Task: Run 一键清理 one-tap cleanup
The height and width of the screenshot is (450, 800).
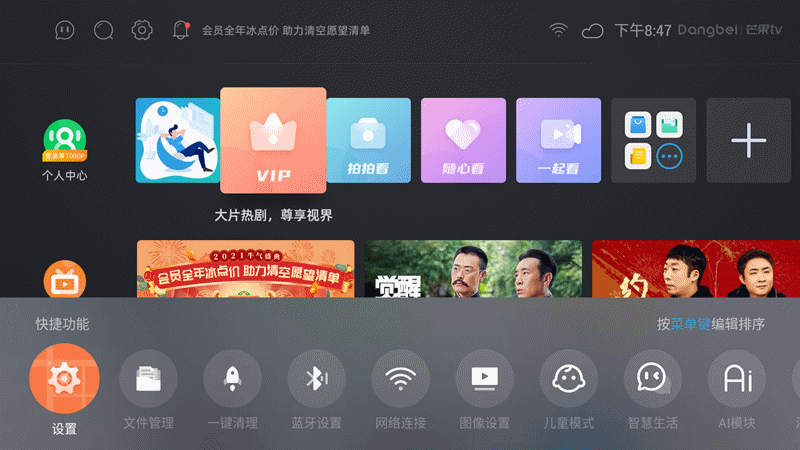Action: point(232,379)
